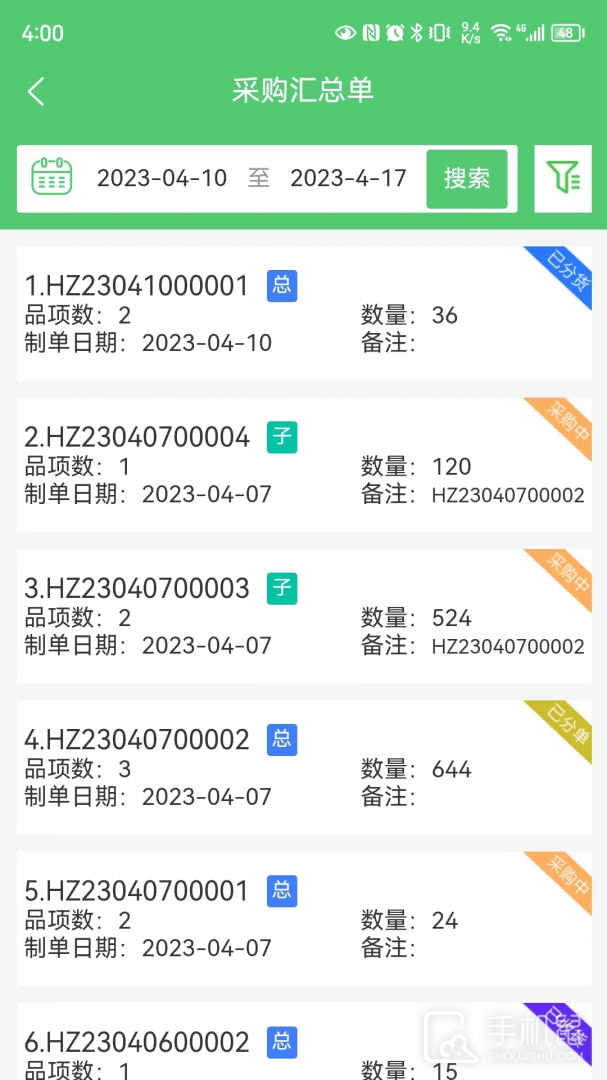Open order HZ23040700001

coord(136,891)
